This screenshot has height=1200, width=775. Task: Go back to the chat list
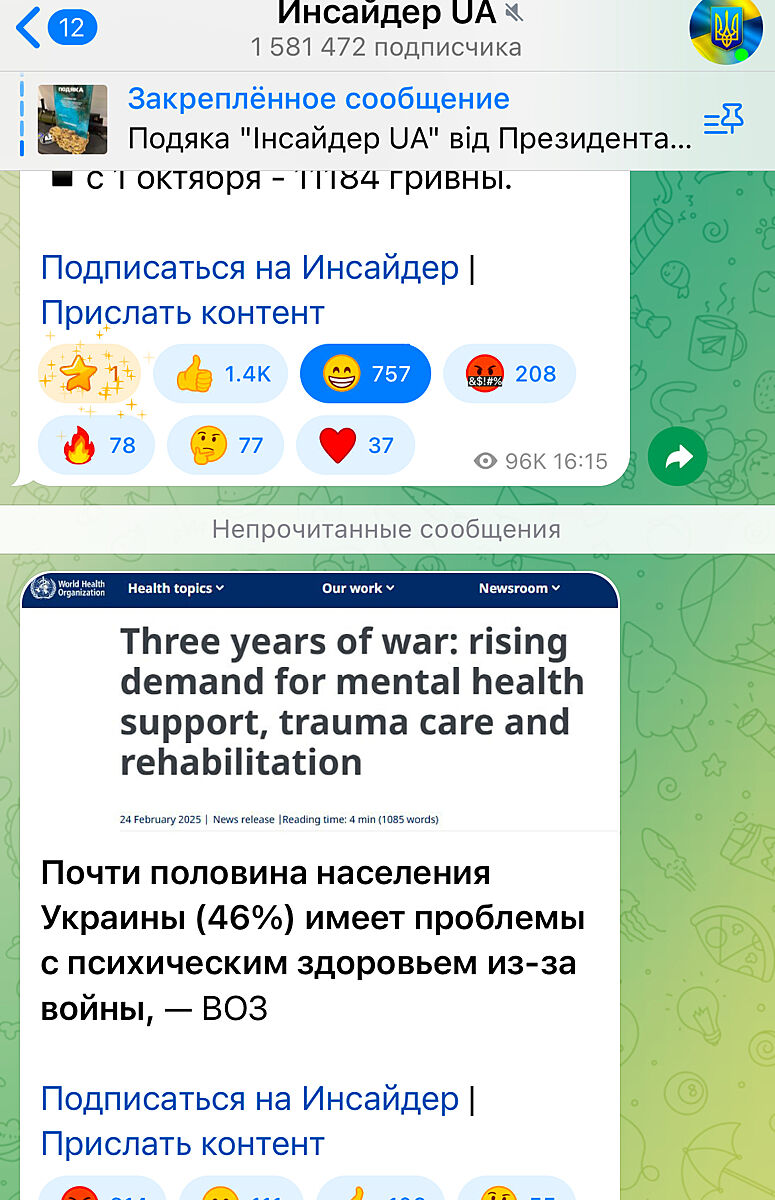55,27
